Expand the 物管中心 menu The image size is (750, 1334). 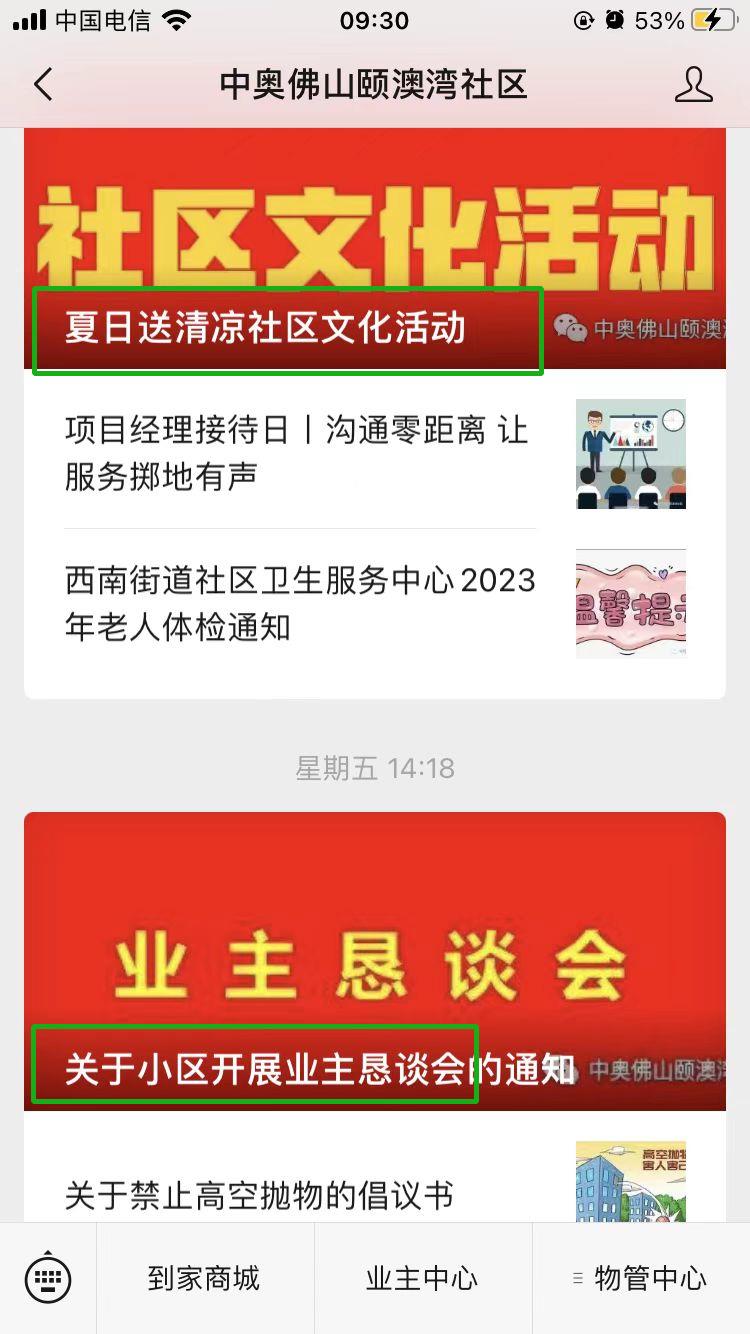pos(641,1278)
